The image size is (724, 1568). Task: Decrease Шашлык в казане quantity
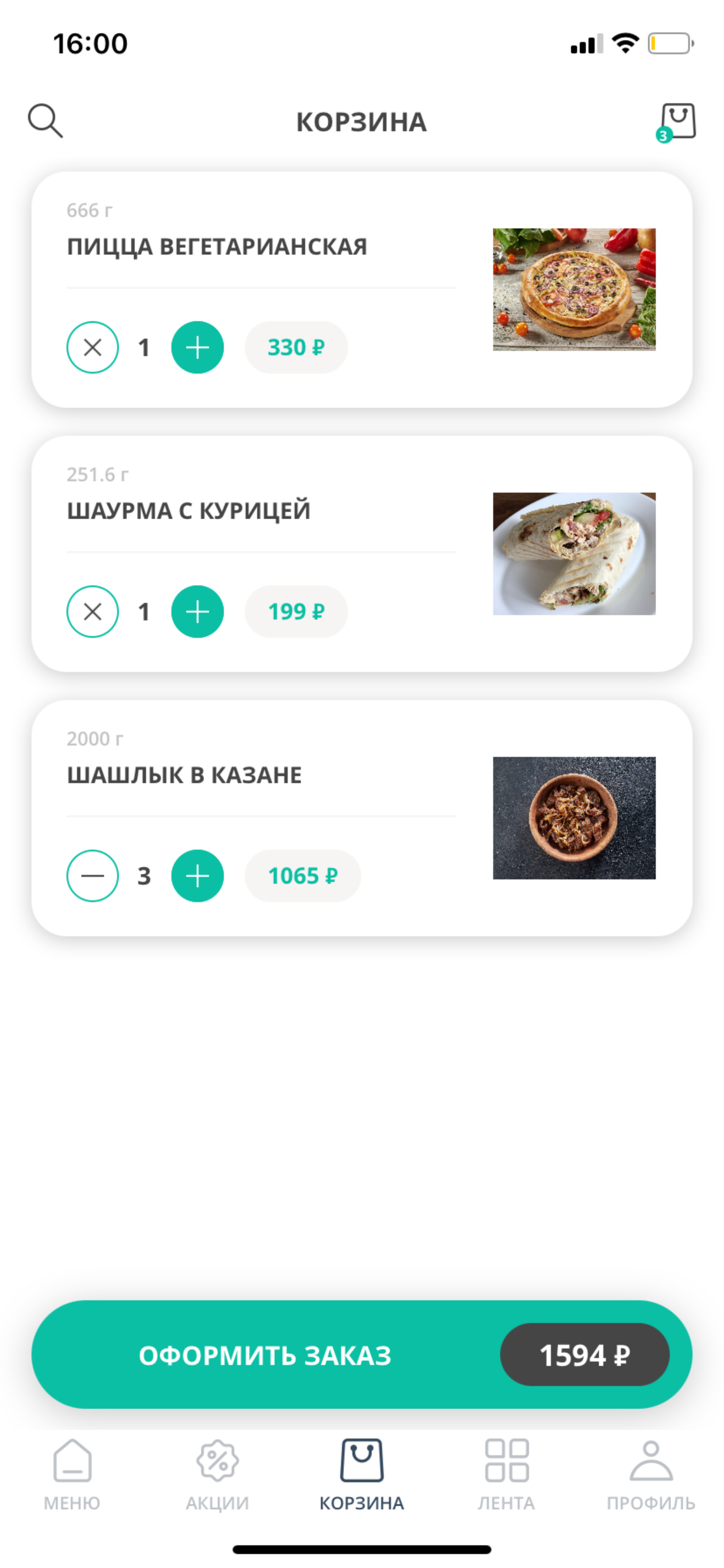coord(93,876)
